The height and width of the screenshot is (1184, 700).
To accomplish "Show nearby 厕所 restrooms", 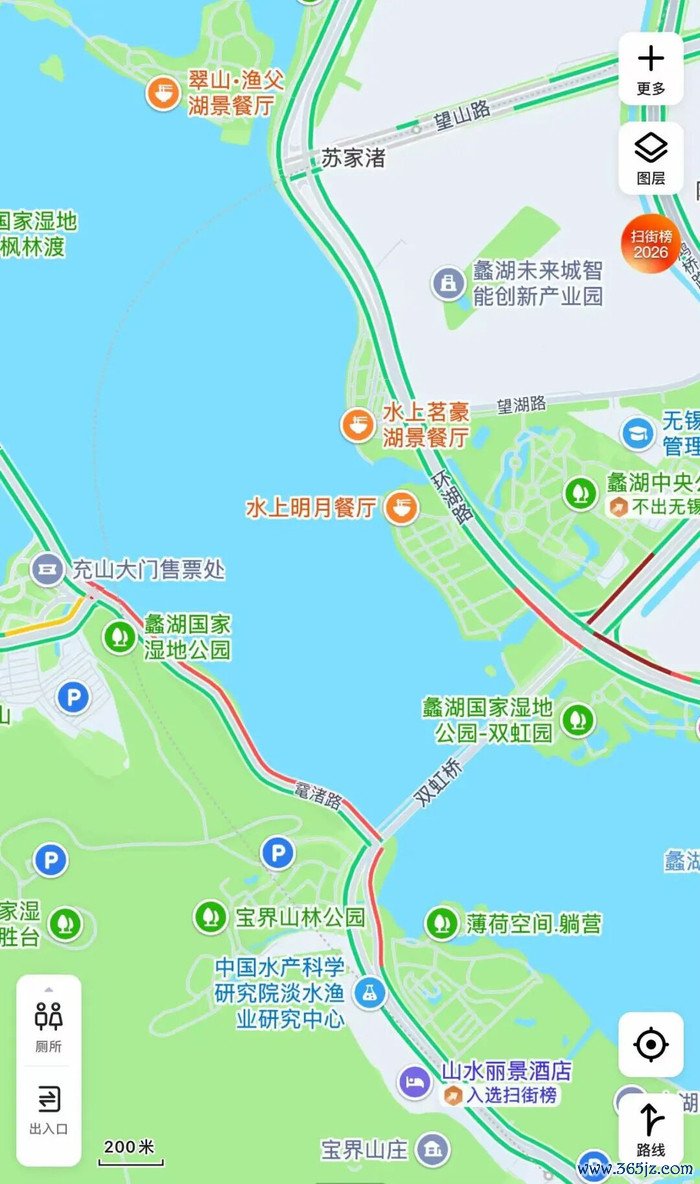I will 48,1024.
